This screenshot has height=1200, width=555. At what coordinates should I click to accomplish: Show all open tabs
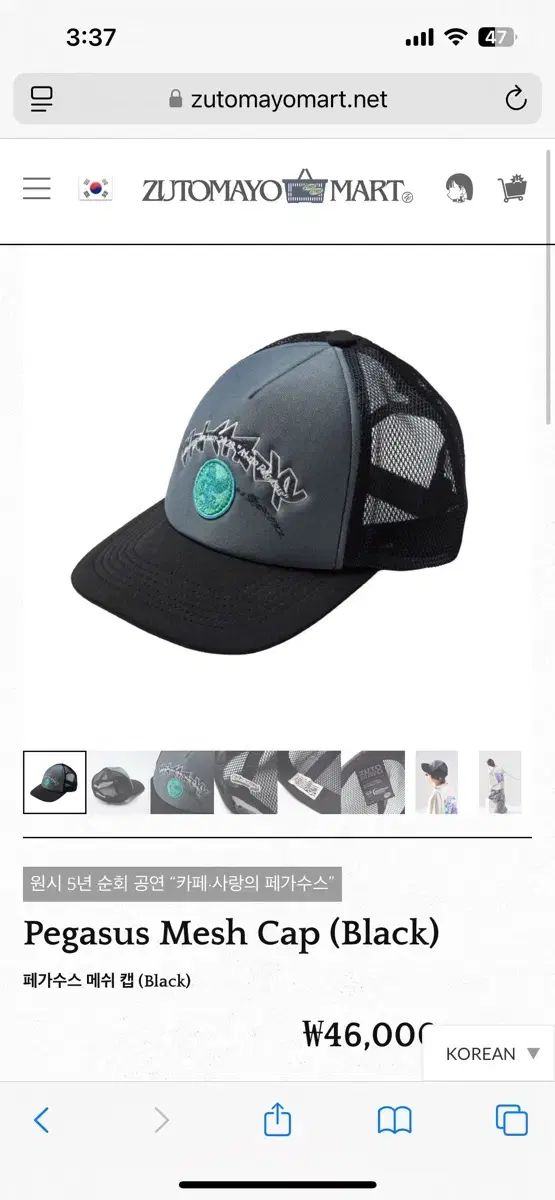pyautogui.click(x=512, y=1120)
